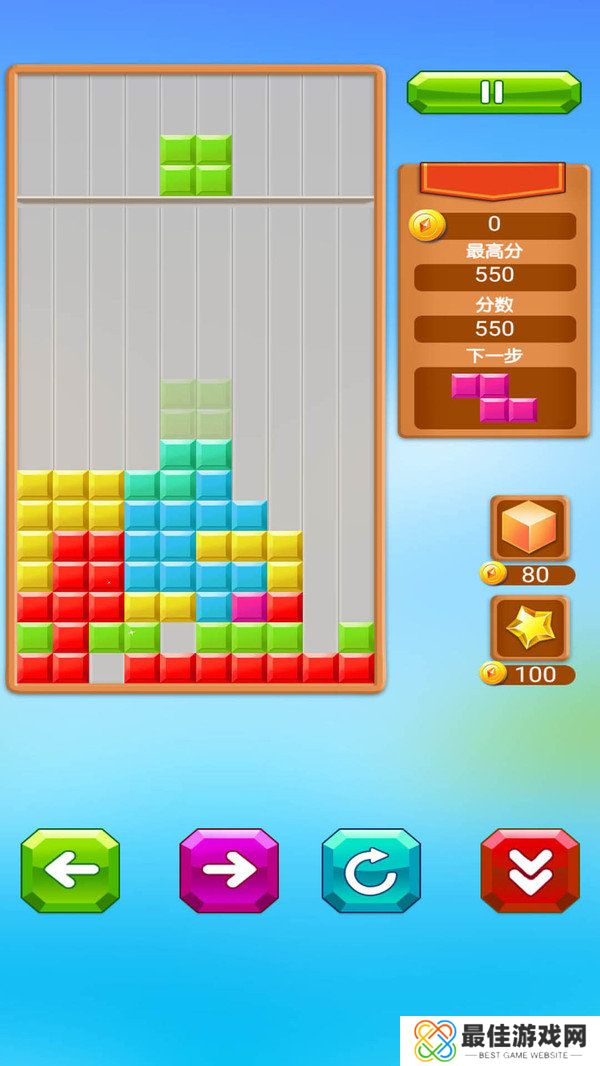Move the falling block left

click(70, 870)
